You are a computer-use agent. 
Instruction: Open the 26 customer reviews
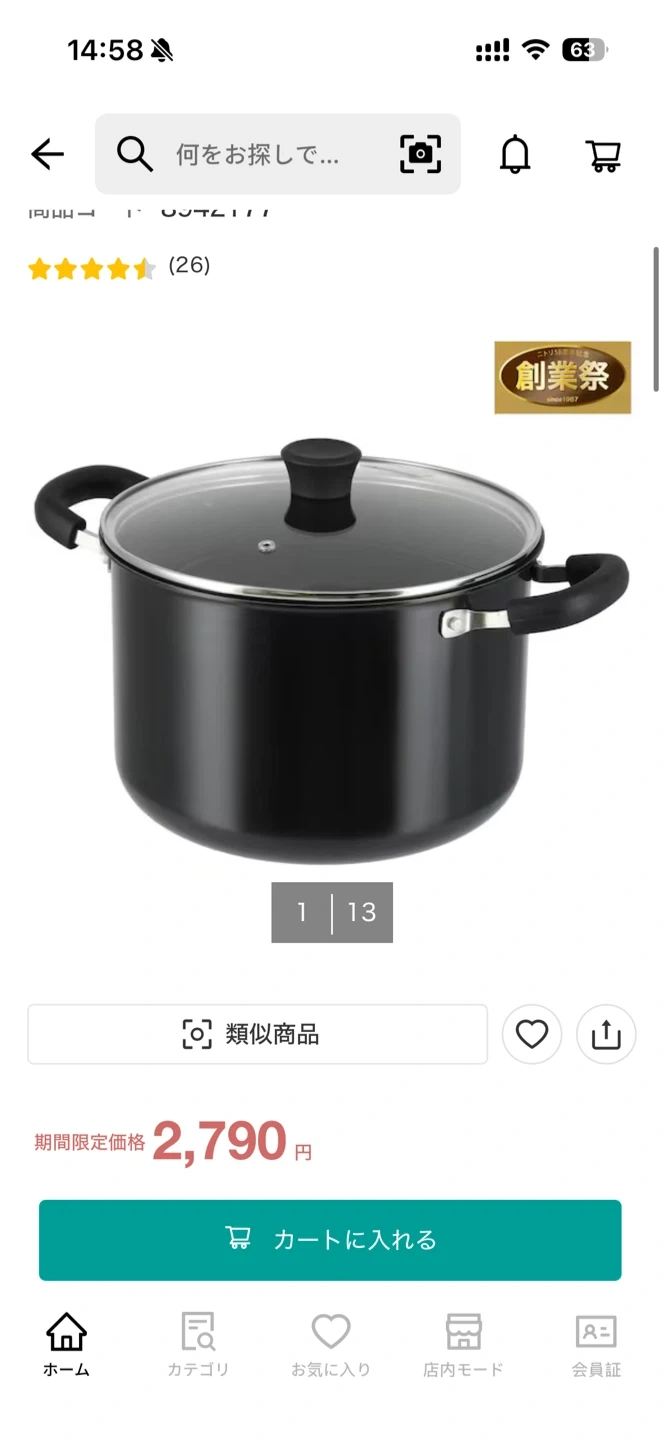(188, 266)
